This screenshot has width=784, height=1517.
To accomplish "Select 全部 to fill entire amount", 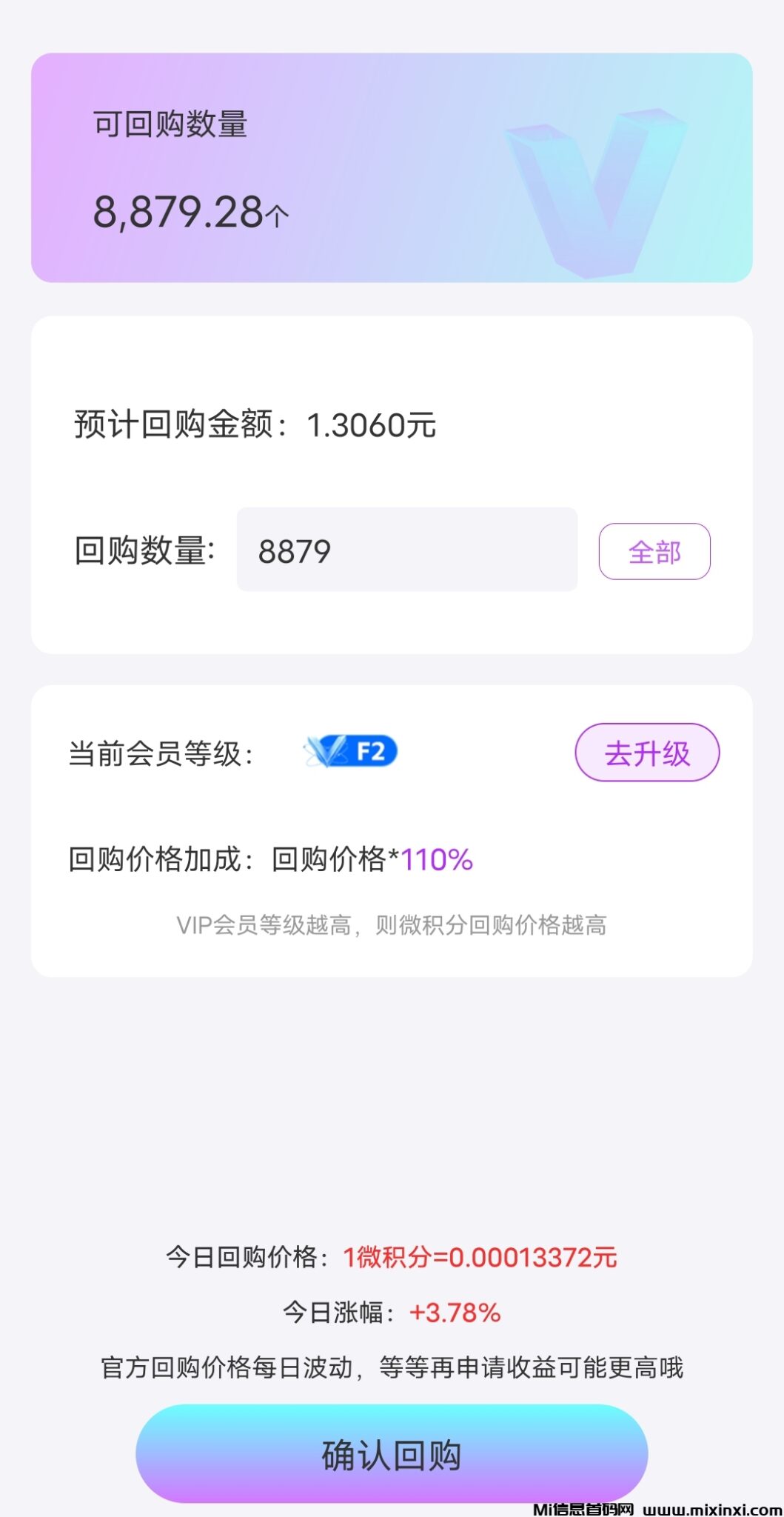I will coord(654,552).
